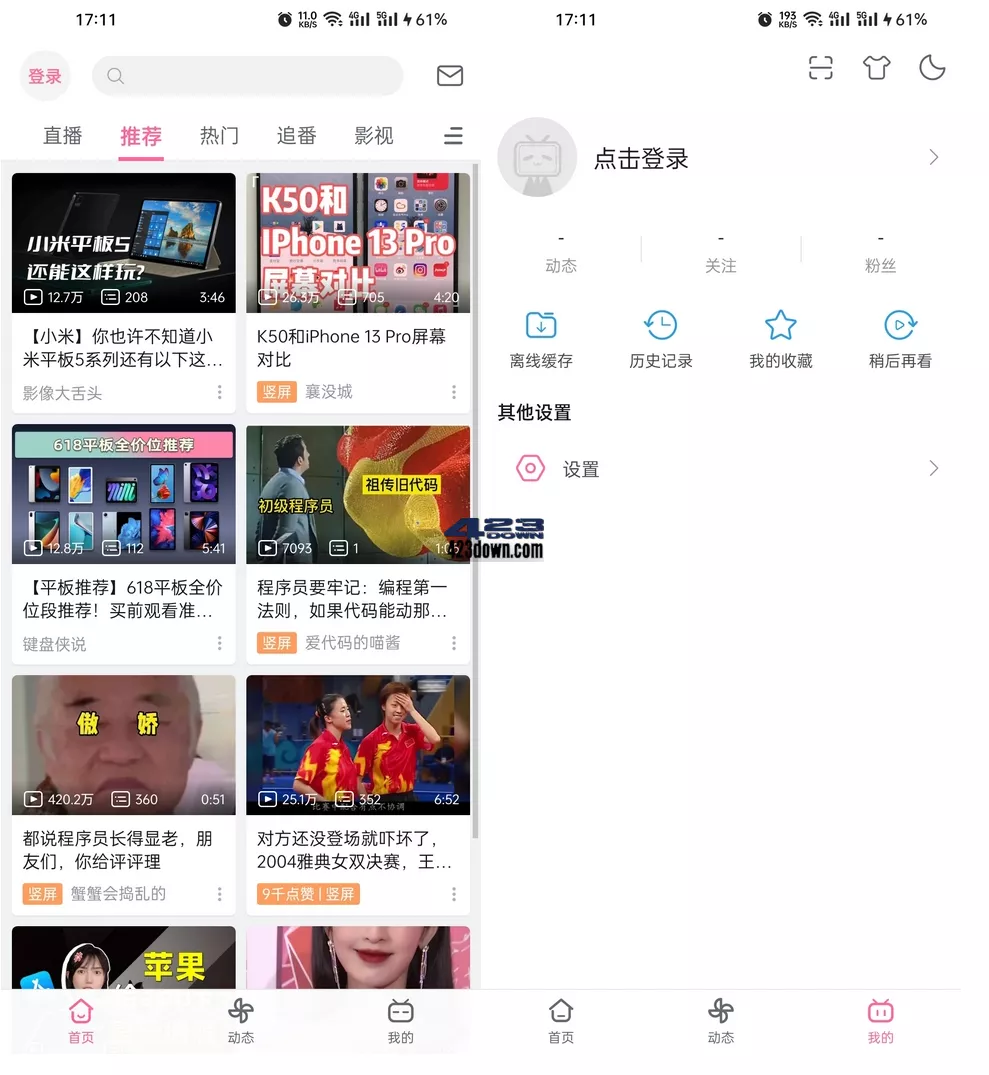
Task: Open the 设置 settings icon
Action: 529,468
